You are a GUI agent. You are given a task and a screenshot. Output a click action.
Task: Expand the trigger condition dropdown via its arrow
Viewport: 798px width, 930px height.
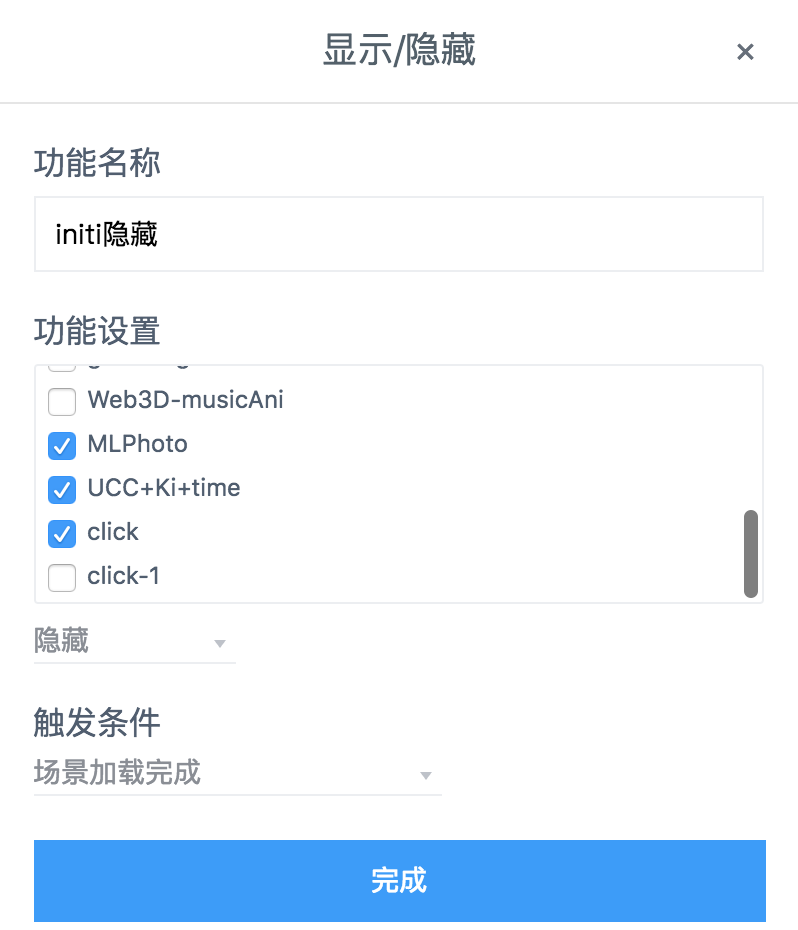pyautogui.click(x=426, y=776)
